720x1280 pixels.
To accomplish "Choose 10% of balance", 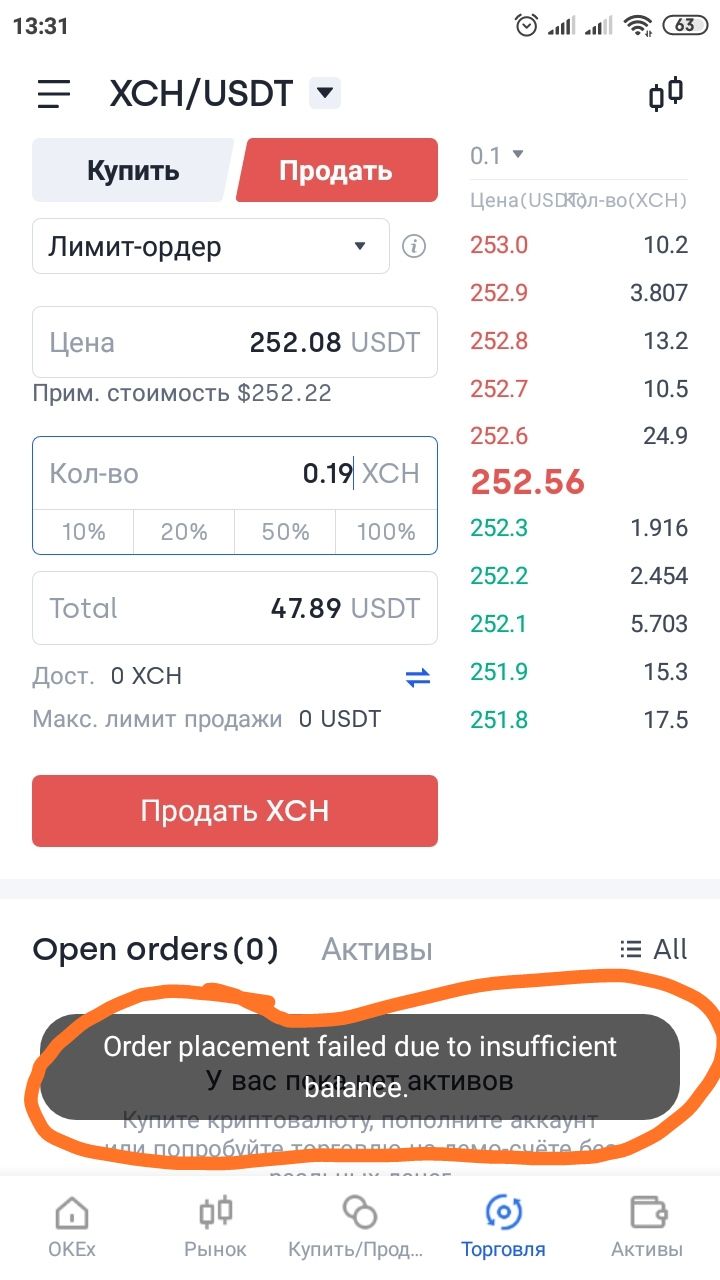I will pos(84,531).
